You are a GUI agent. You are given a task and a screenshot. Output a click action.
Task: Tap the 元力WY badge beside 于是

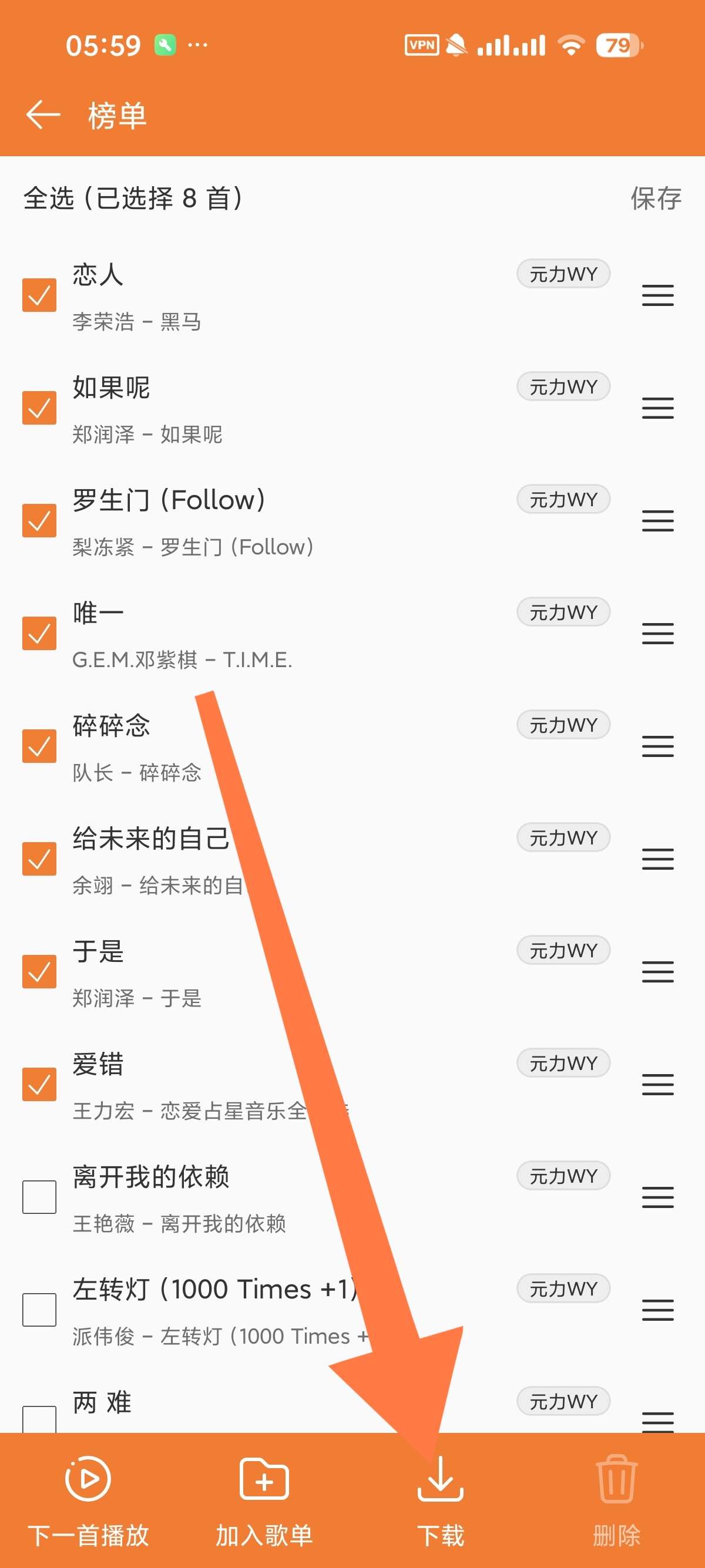coord(563,950)
